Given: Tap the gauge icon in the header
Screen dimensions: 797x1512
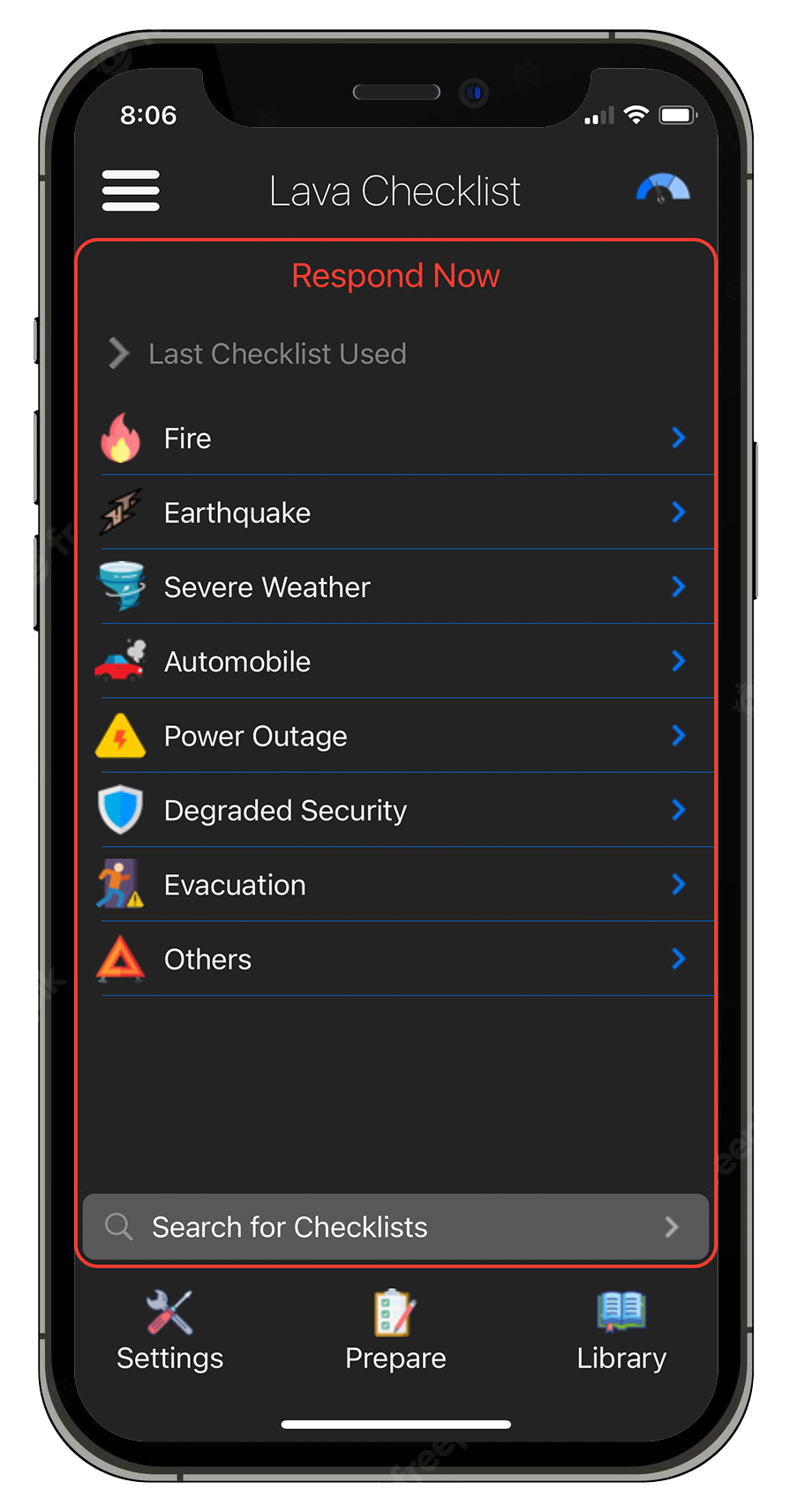Looking at the screenshot, I should (x=663, y=188).
